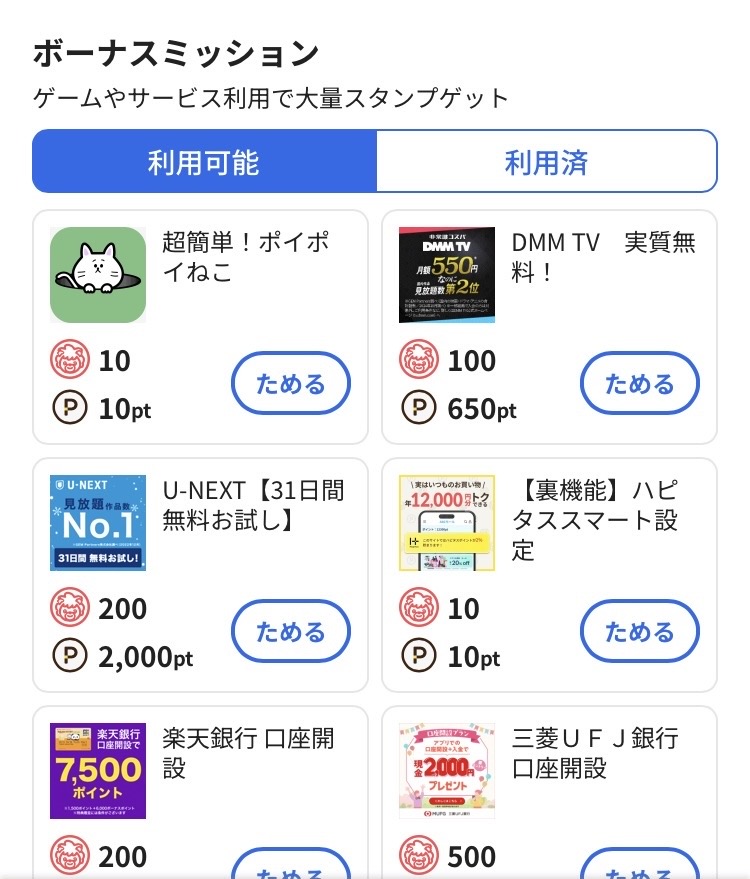Image resolution: width=750 pixels, height=879 pixels.
Task: Open the 超簡単！ポイポイねこ mission card
Action: pyautogui.click(x=245, y=258)
